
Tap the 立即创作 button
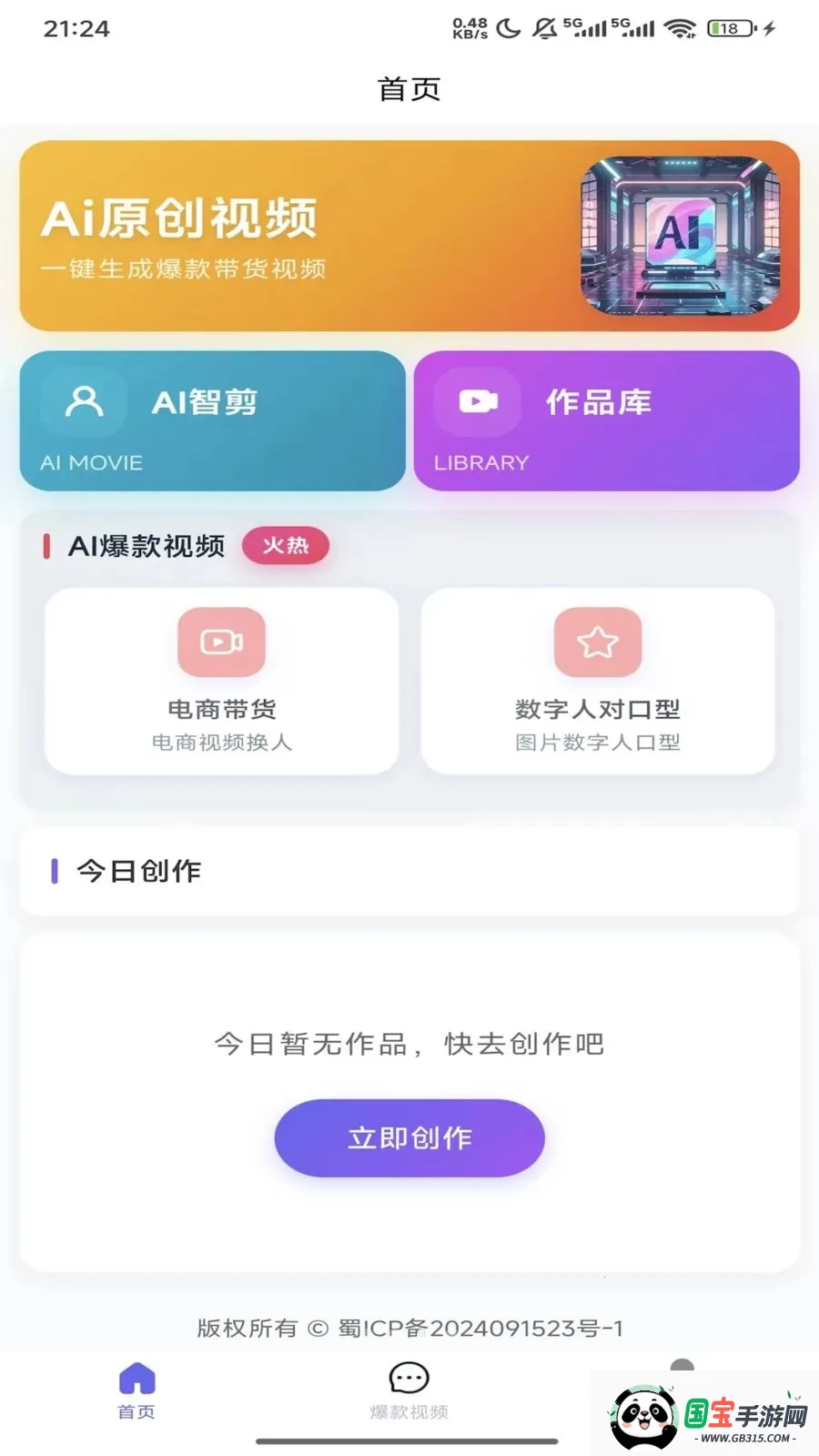(409, 1137)
